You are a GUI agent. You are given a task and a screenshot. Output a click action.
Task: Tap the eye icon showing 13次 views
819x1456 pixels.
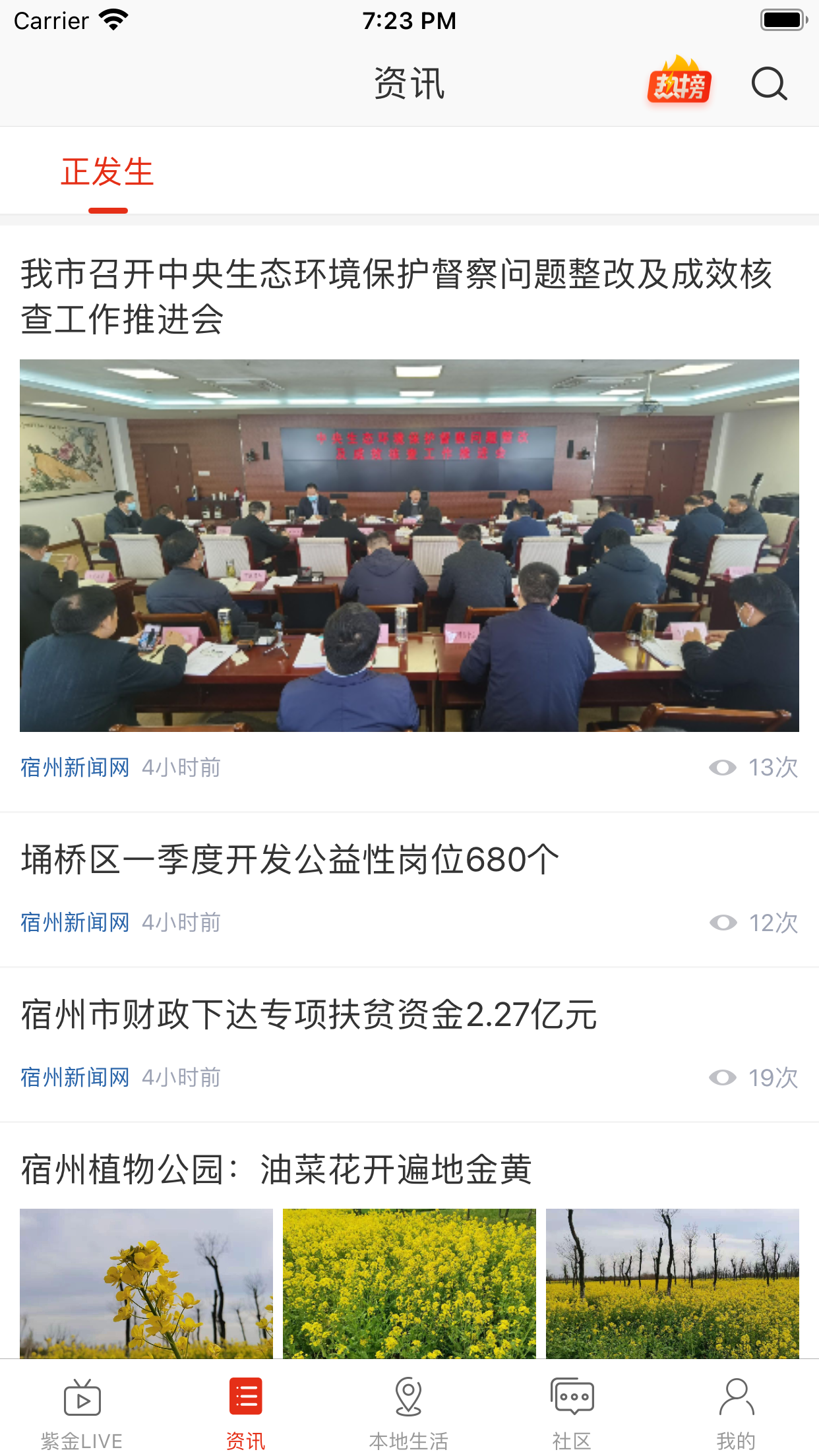point(724,767)
